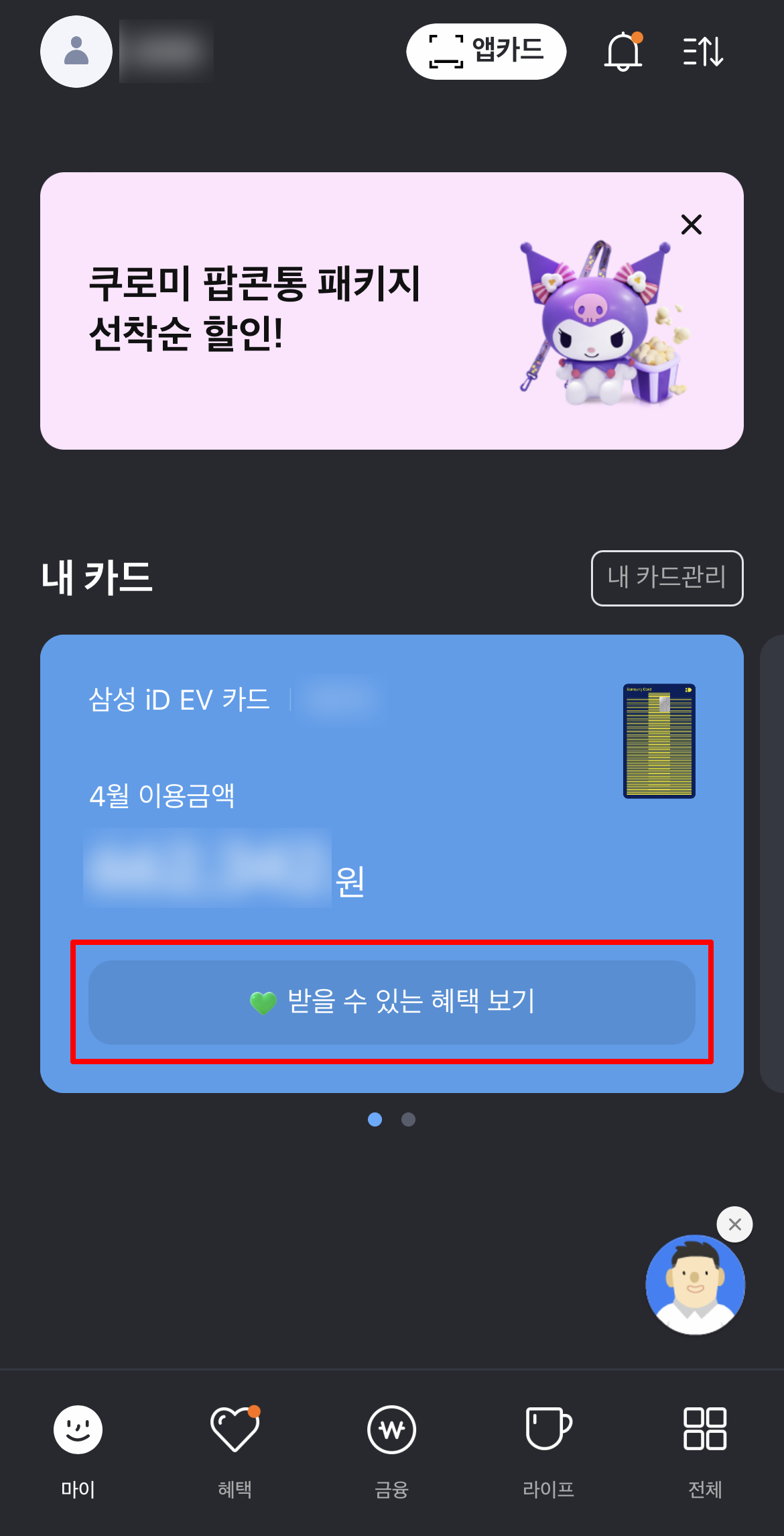Tap the 앱카드 button
This screenshot has width=784, height=1536.
pyautogui.click(x=486, y=52)
